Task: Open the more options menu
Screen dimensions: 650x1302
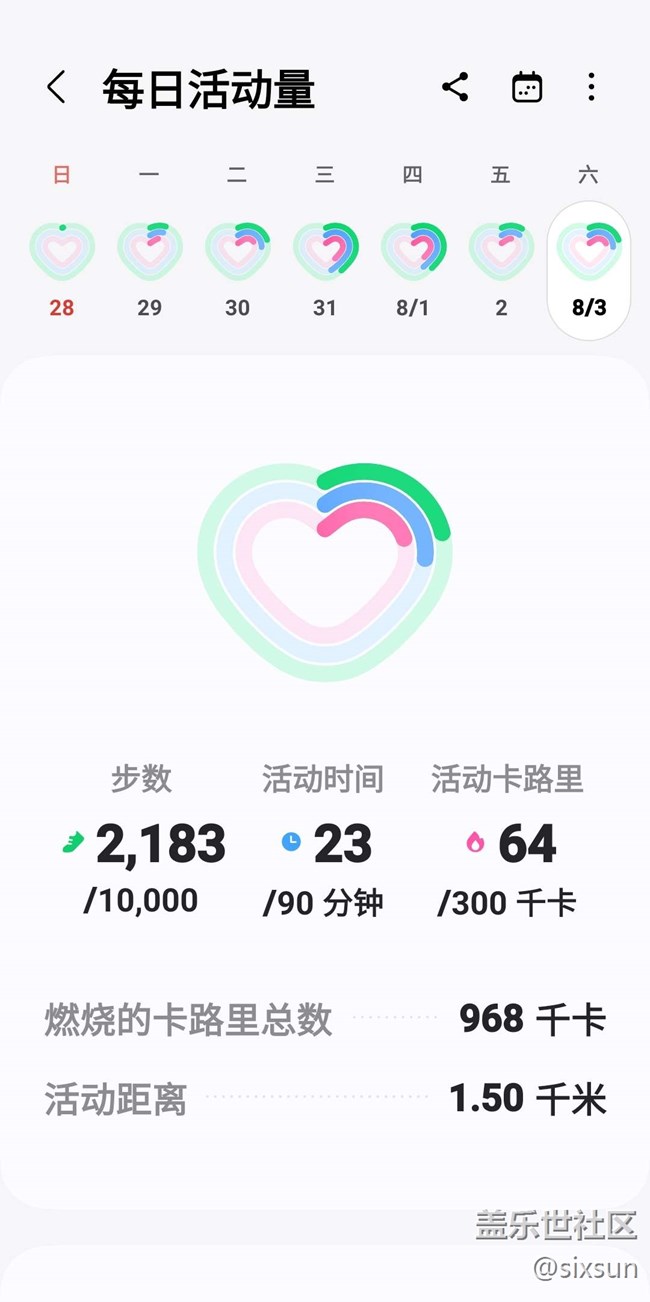Action: (x=591, y=88)
